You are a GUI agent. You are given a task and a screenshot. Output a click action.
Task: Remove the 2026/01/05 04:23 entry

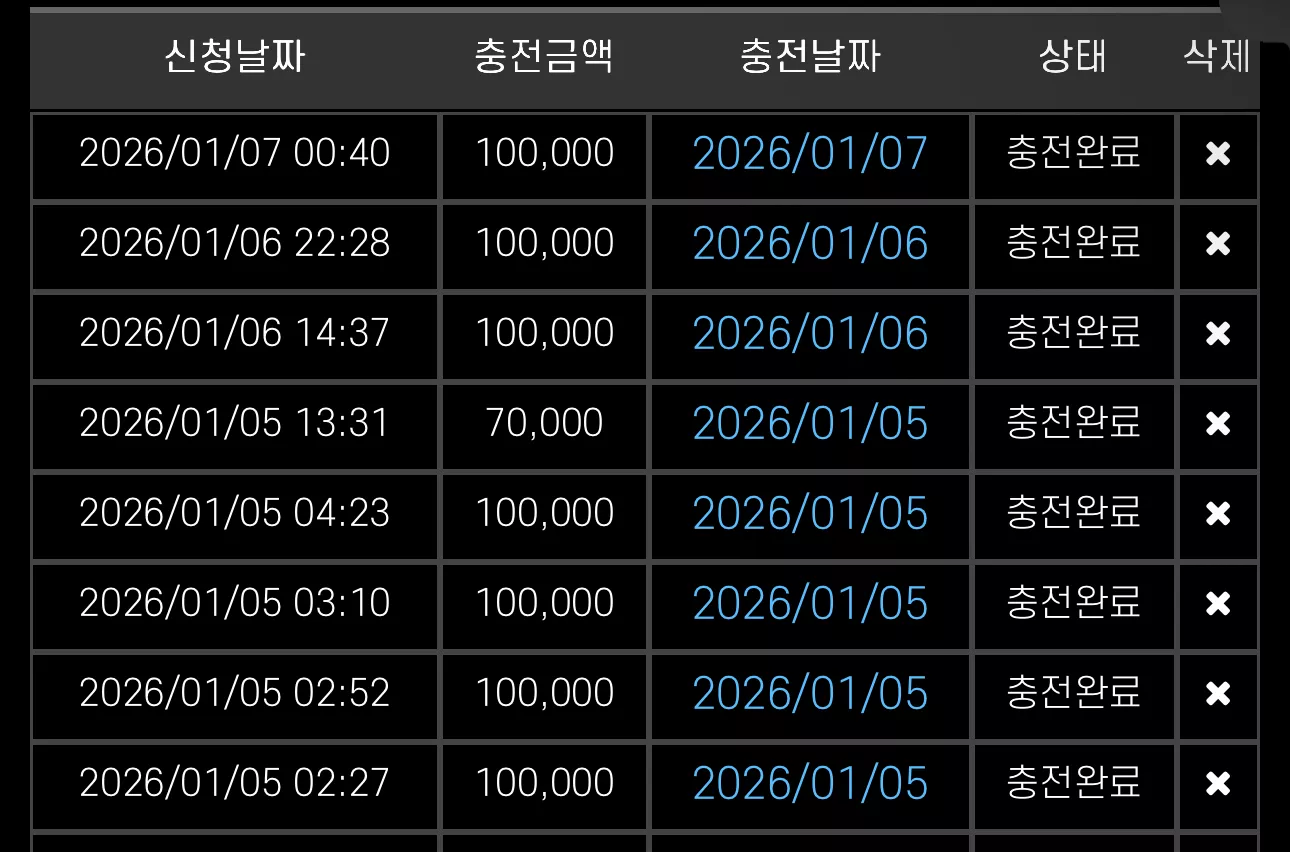click(x=1218, y=514)
